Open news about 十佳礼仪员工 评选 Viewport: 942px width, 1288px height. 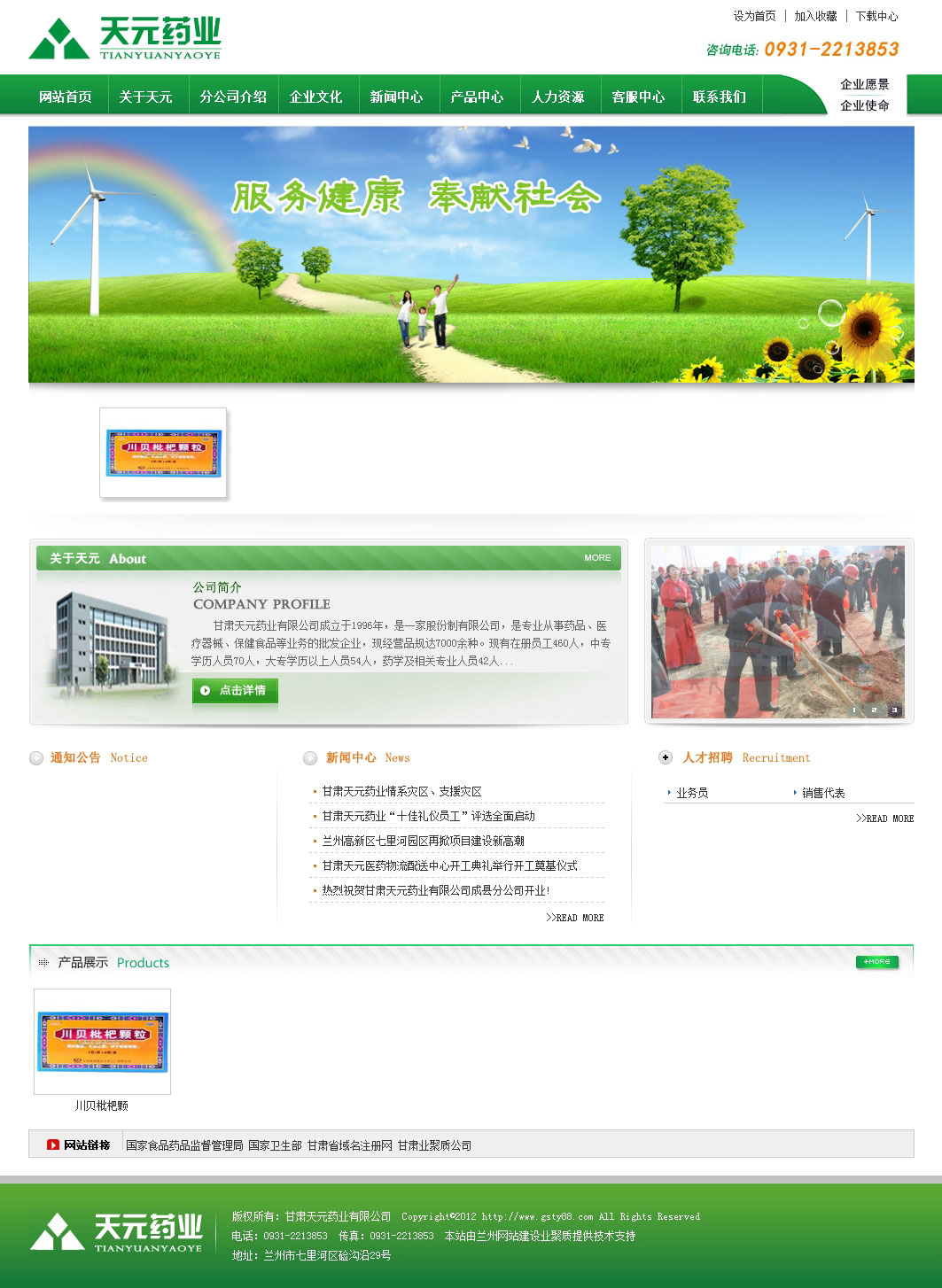(428, 816)
